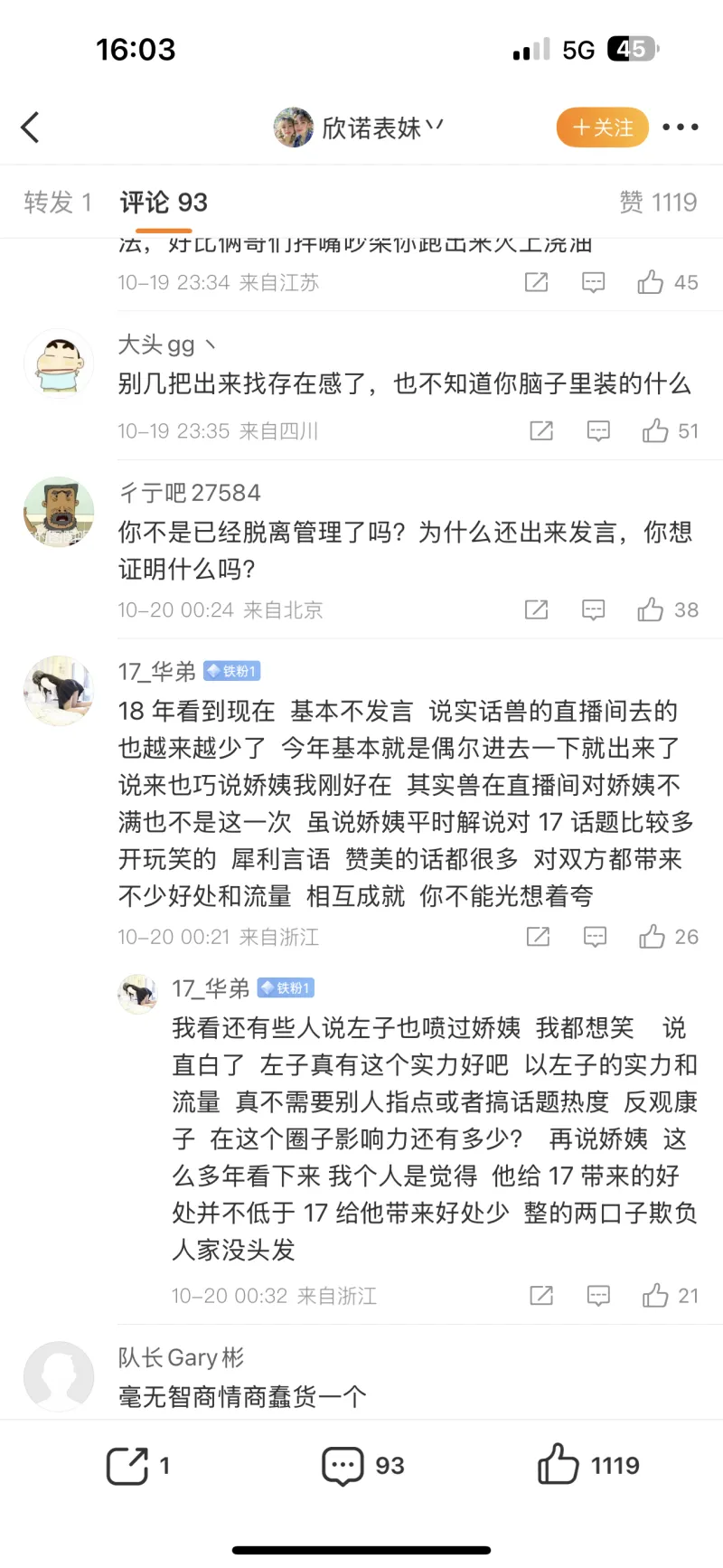Open 队长Gary彬's profile avatar
This screenshot has width=723, height=1568.
click(x=59, y=1375)
